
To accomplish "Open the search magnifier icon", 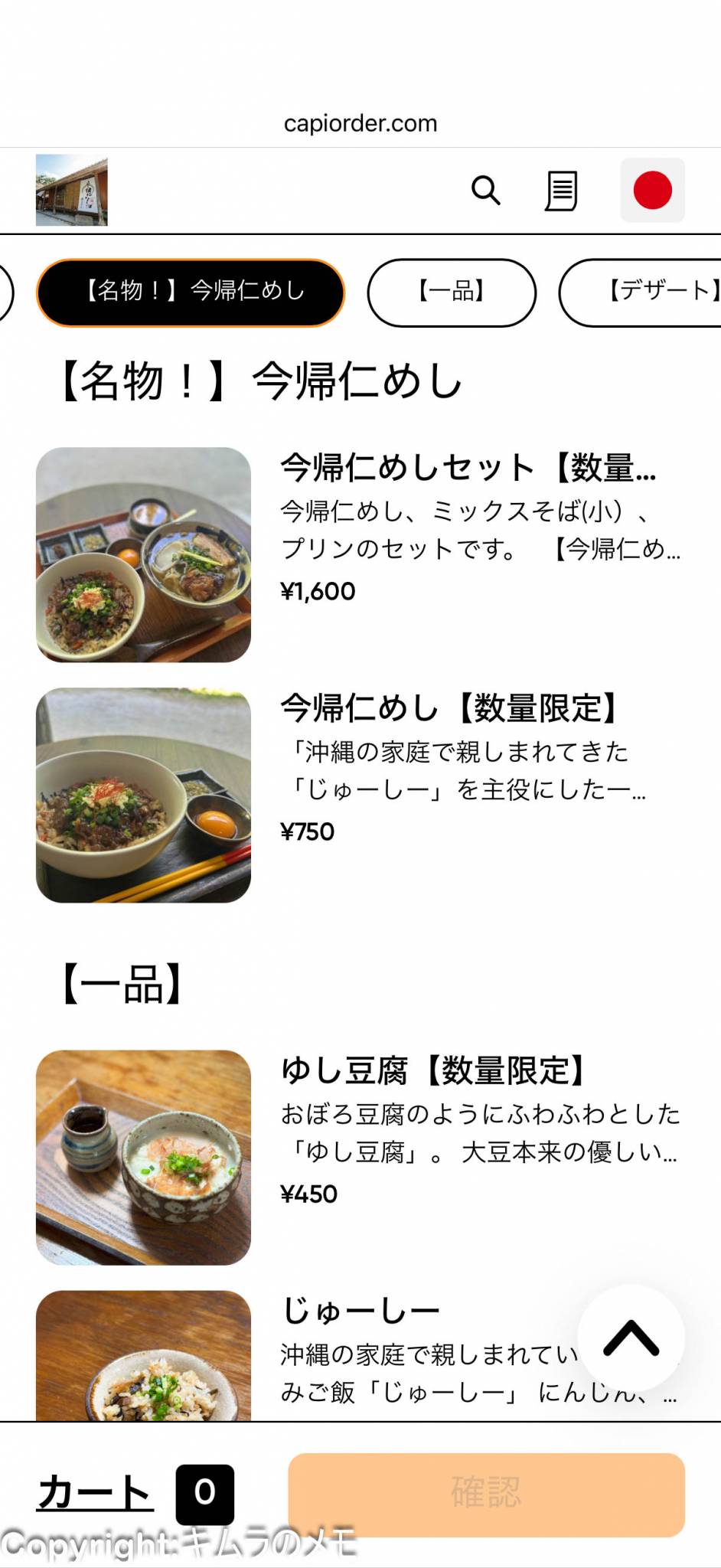I will click(485, 191).
